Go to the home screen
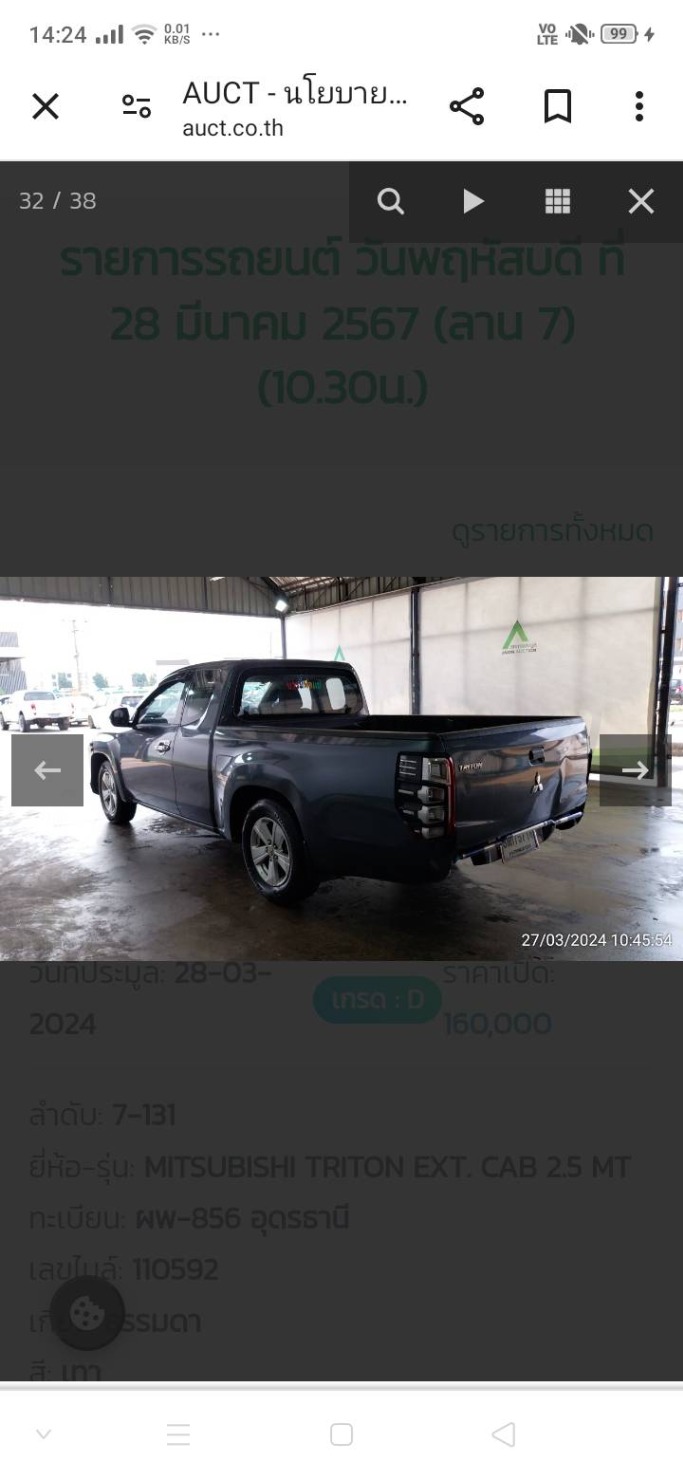 pos(341,1435)
